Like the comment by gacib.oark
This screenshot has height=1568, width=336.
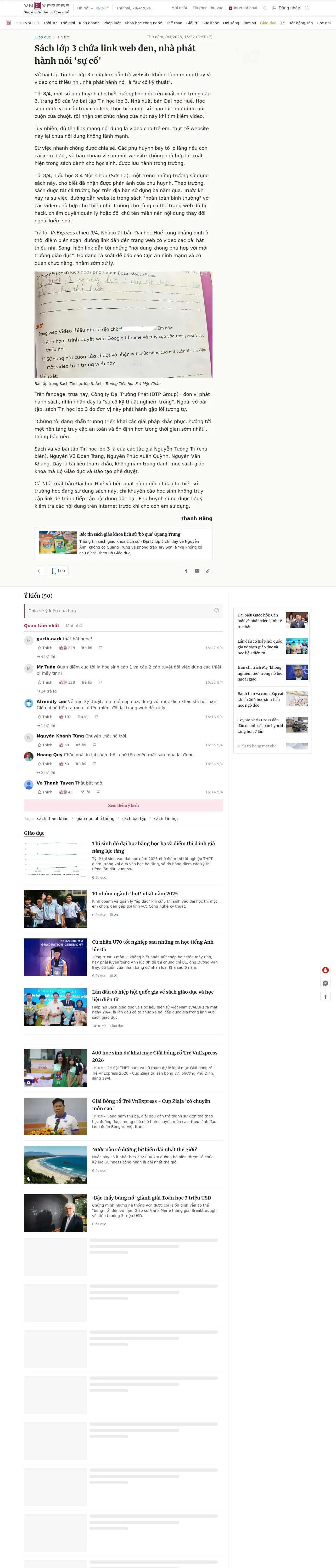[x=45, y=648]
